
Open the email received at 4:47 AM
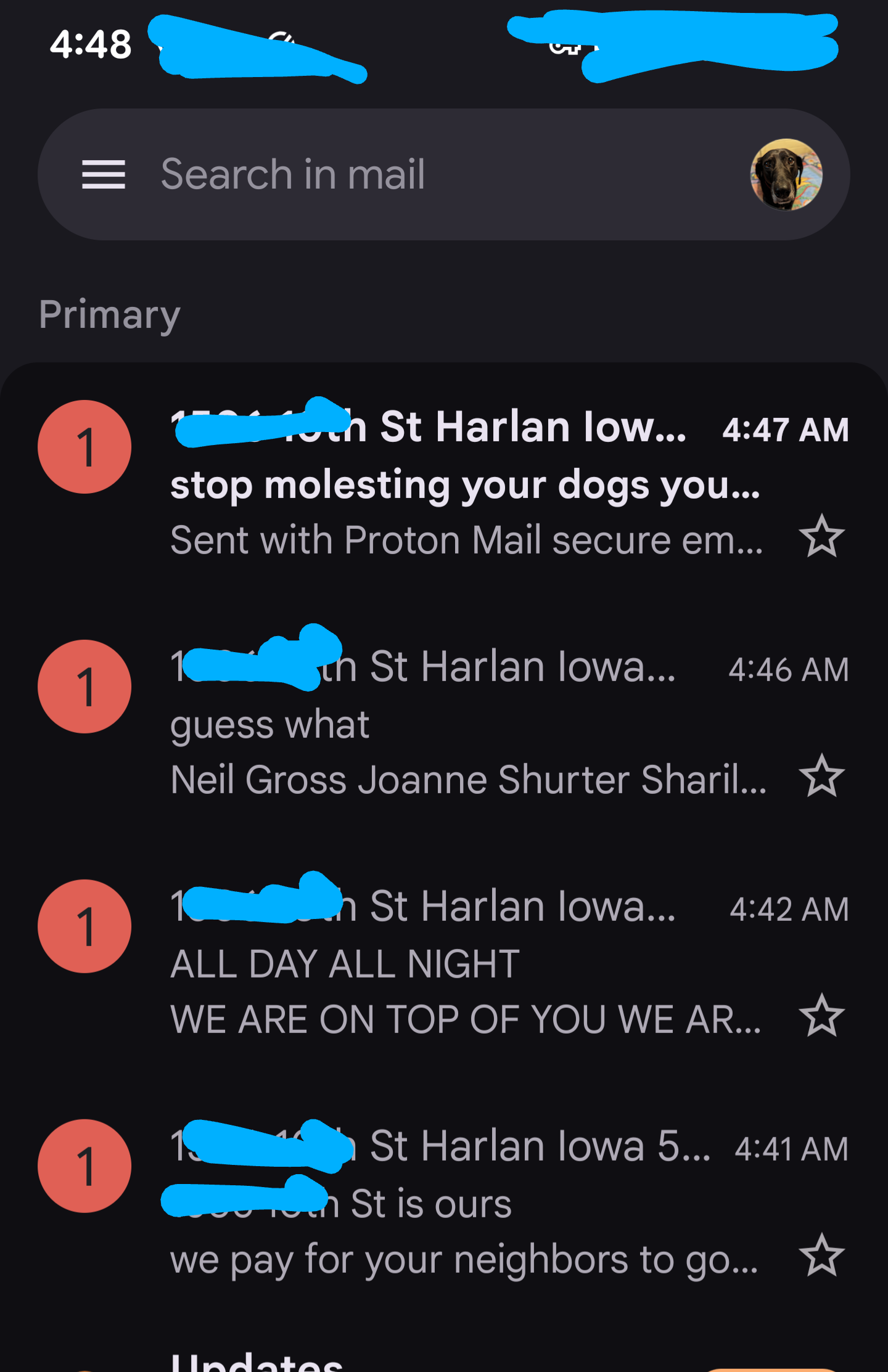tap(462, 484)
